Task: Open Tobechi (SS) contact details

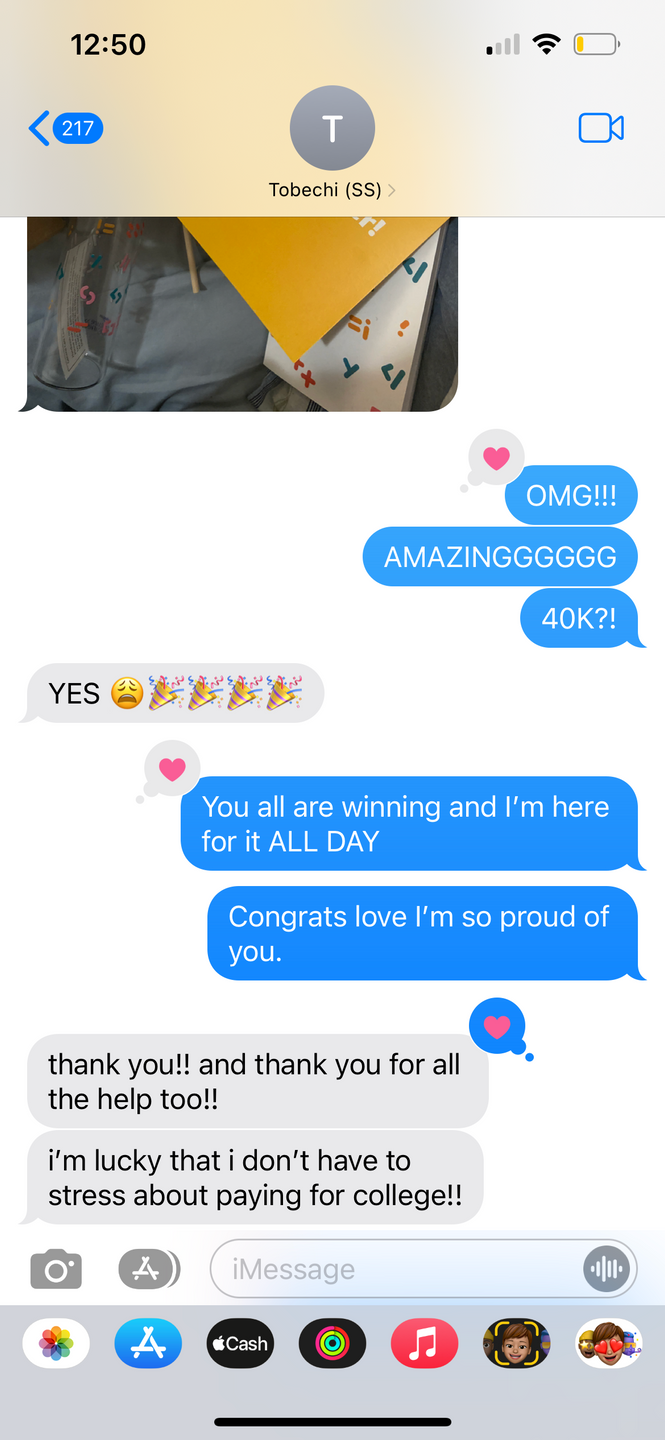Action: tap(332, 147)
